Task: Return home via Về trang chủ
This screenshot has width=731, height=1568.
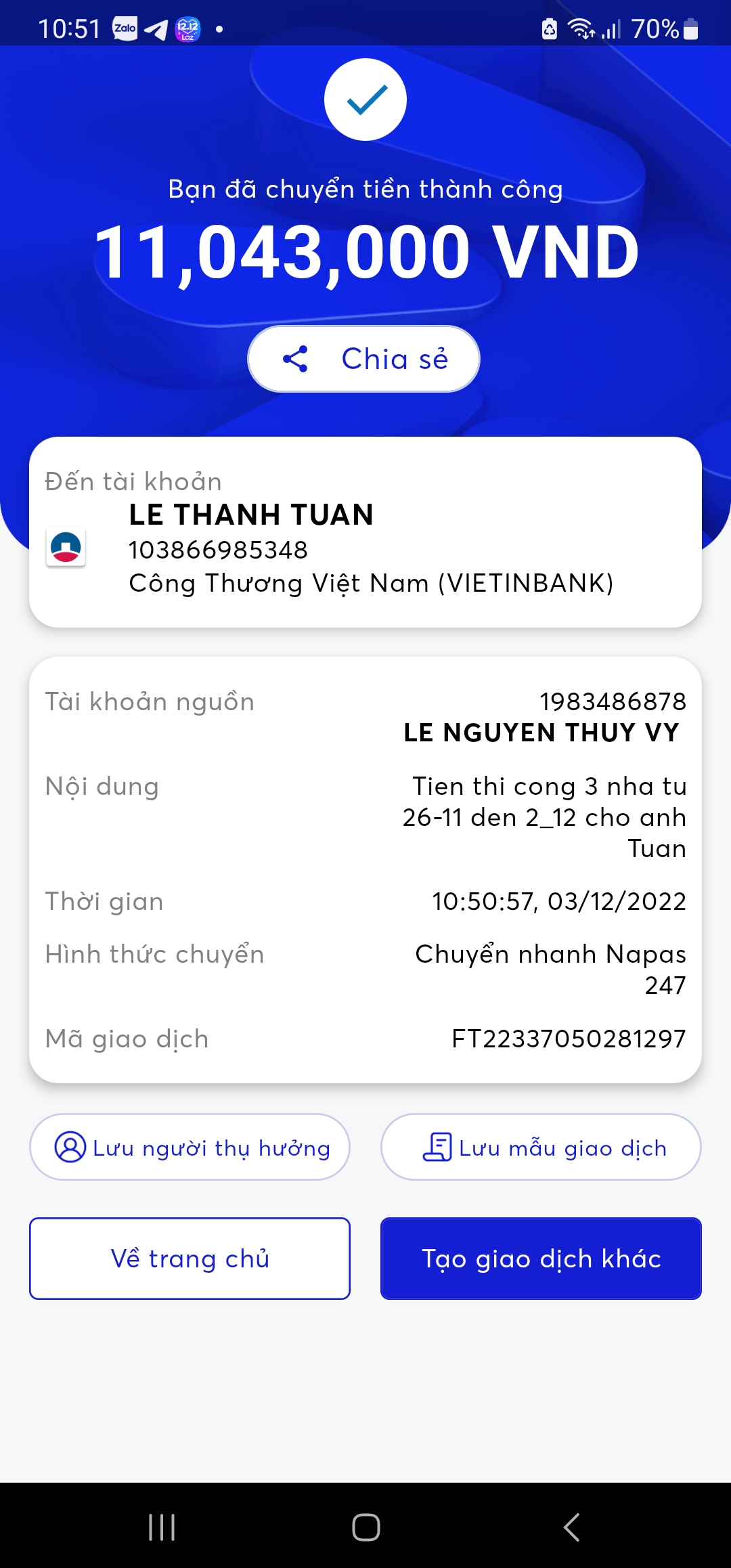Action: pos(190,1259)
